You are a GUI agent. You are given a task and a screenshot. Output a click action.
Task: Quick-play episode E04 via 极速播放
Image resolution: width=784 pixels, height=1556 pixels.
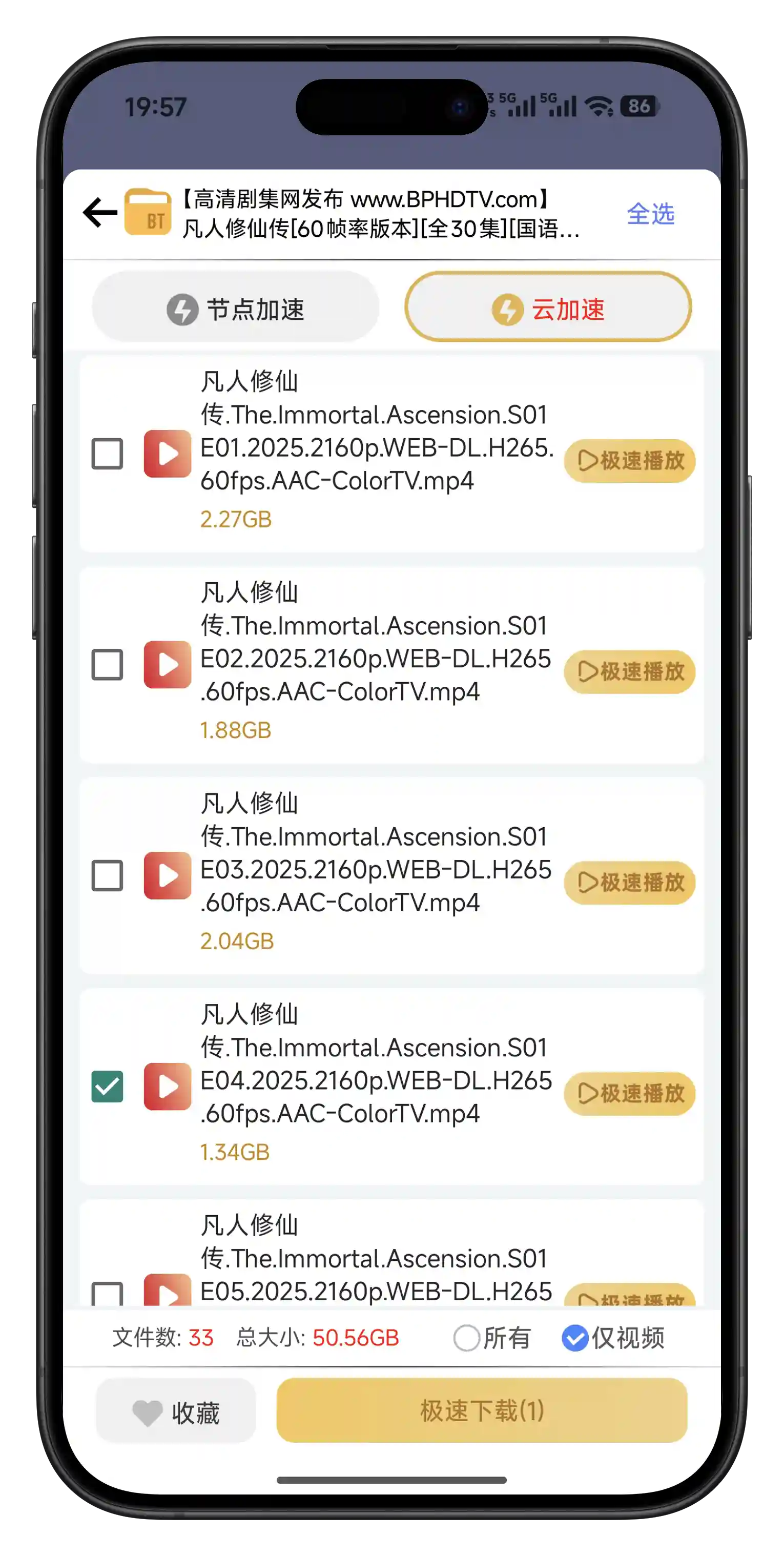(x=629, y=1093)
